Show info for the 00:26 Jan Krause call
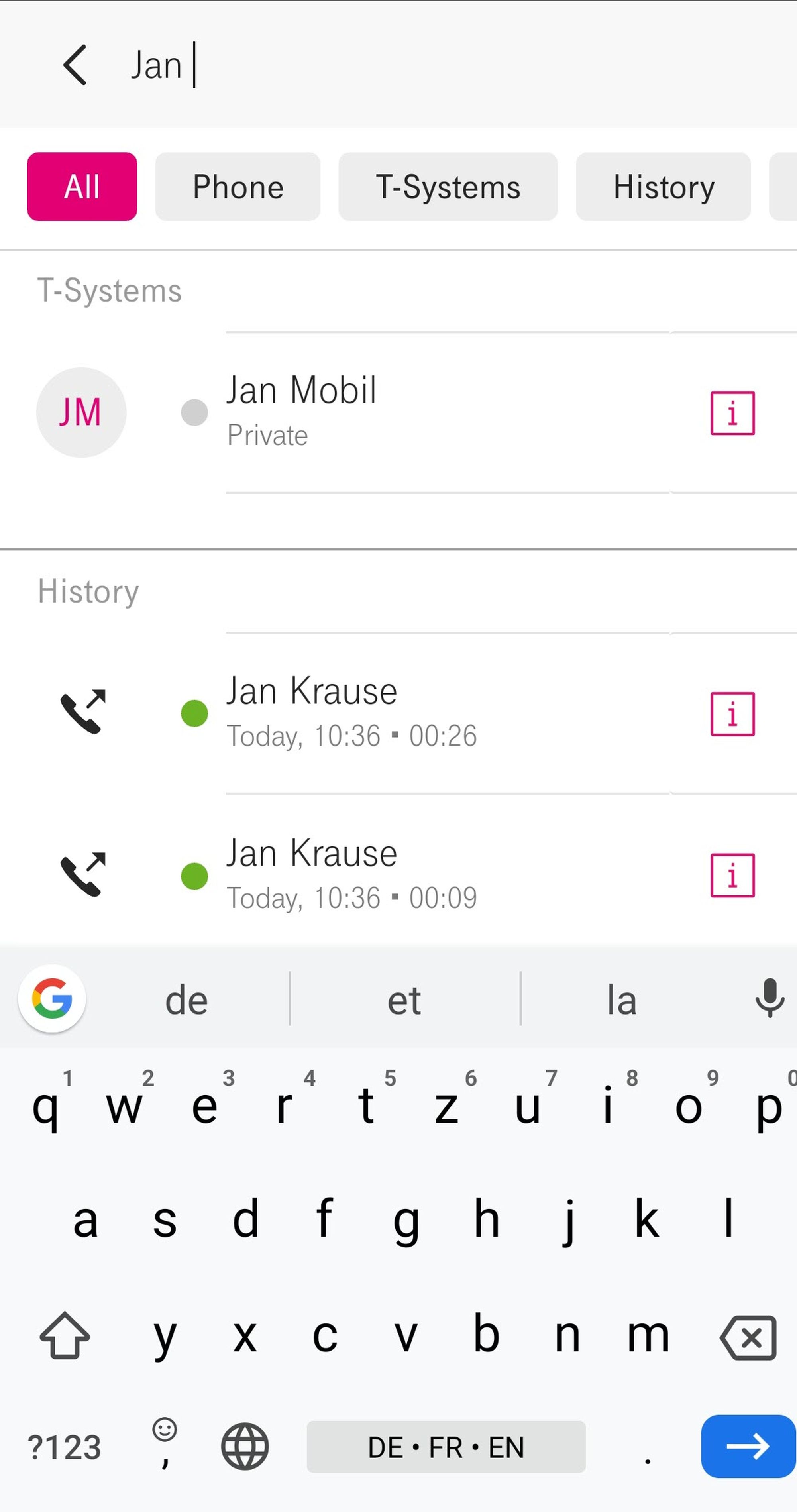 coord(732,714)
